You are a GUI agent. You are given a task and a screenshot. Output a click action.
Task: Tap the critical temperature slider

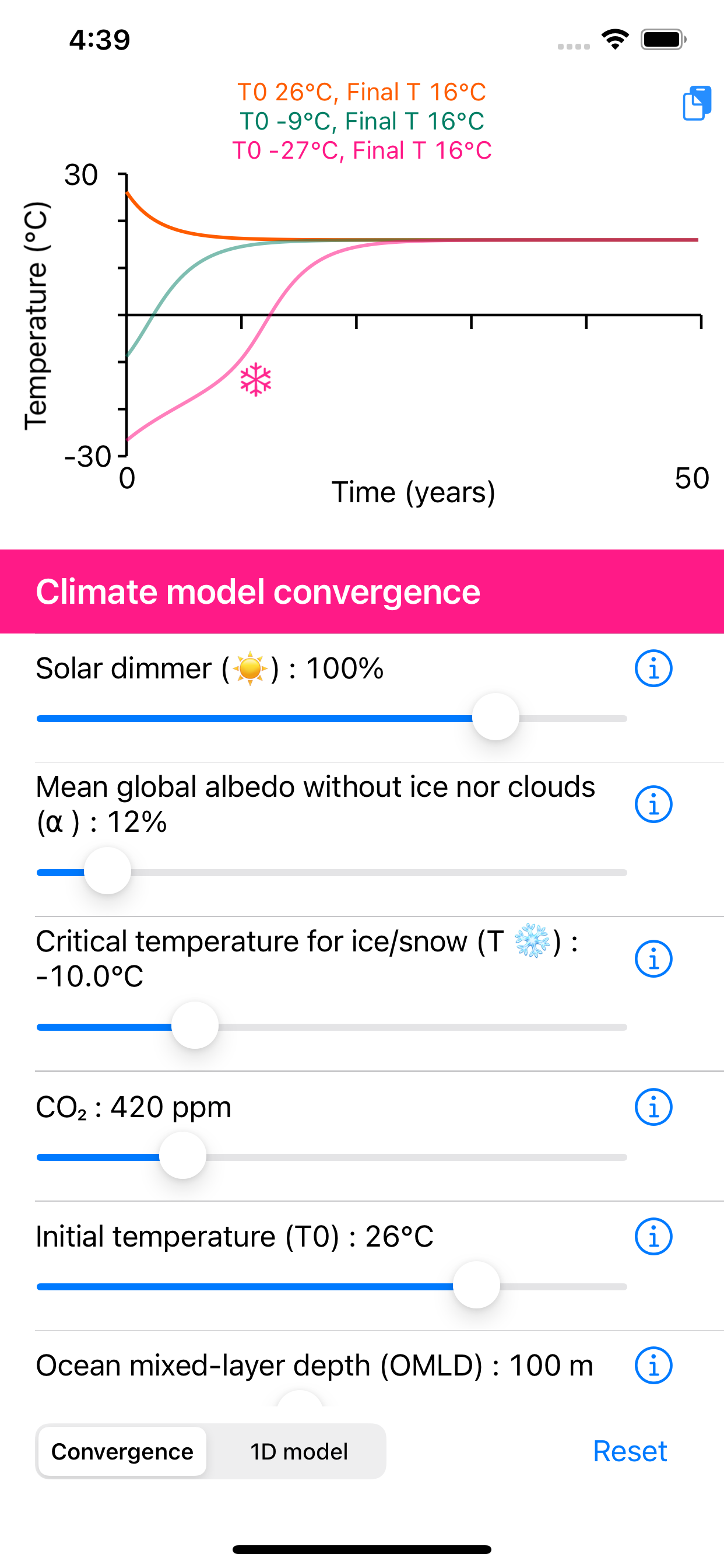pos(332,1027)
